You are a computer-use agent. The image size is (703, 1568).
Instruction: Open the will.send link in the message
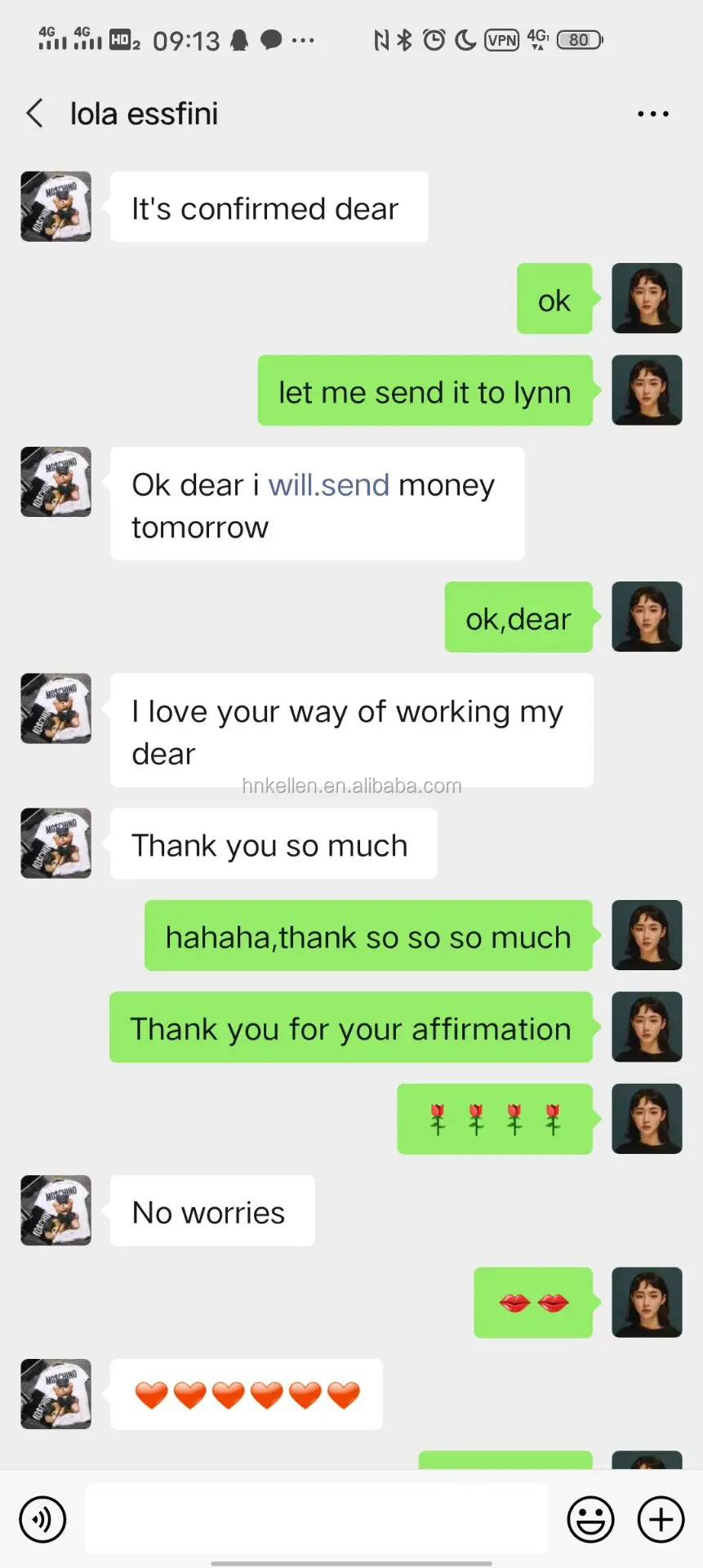[x=328, y=485]
